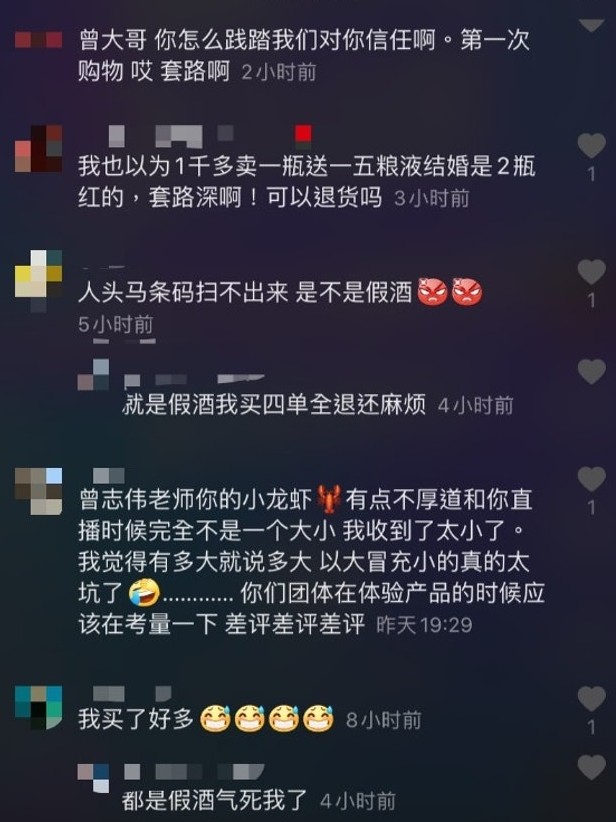Viewport: 616px width, 822px height.
Task: Like the comment 人头马条码扫不出来
Action: click(x=591, y=272)
